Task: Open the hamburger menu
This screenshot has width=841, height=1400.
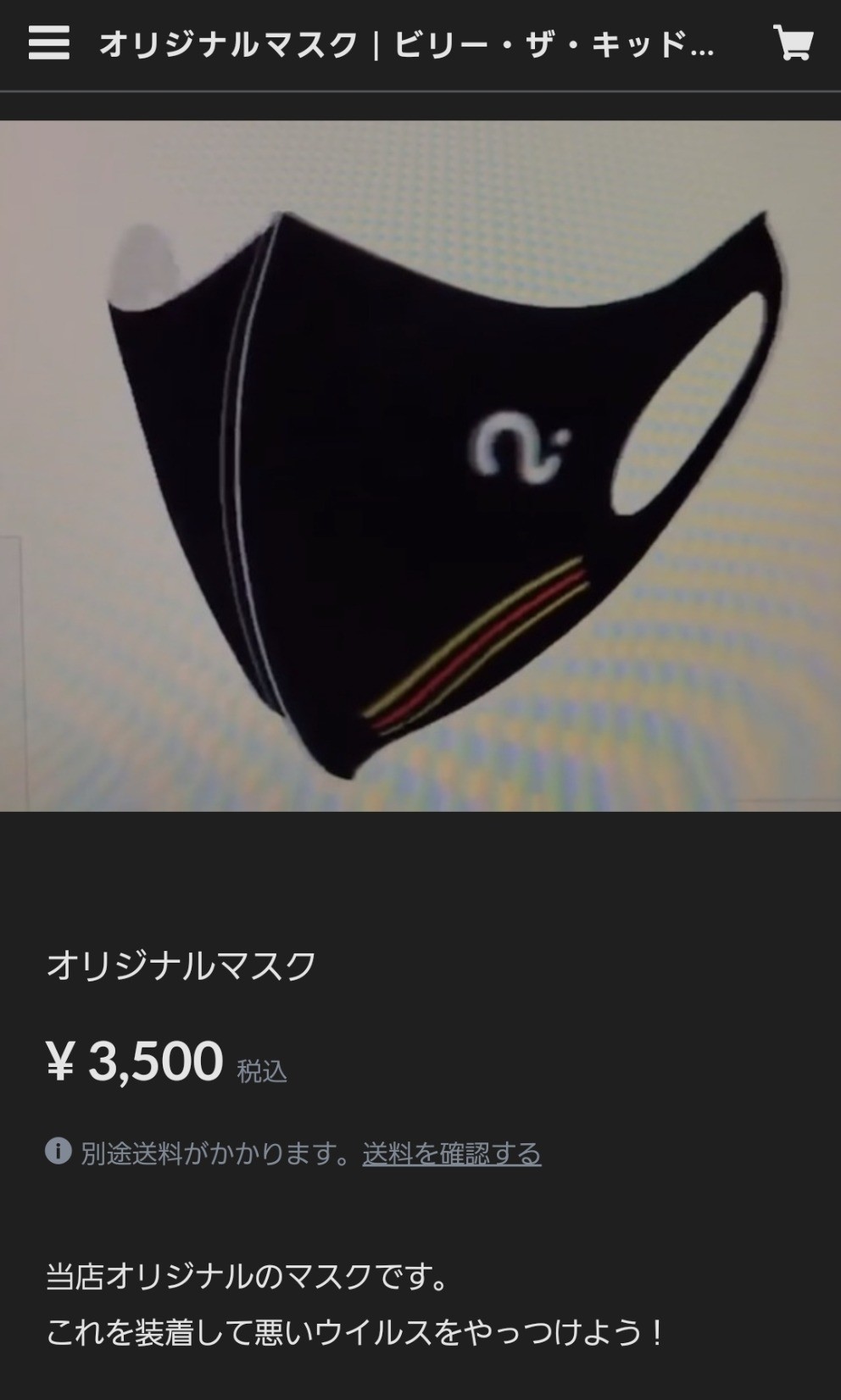Action: coord(48,42)
